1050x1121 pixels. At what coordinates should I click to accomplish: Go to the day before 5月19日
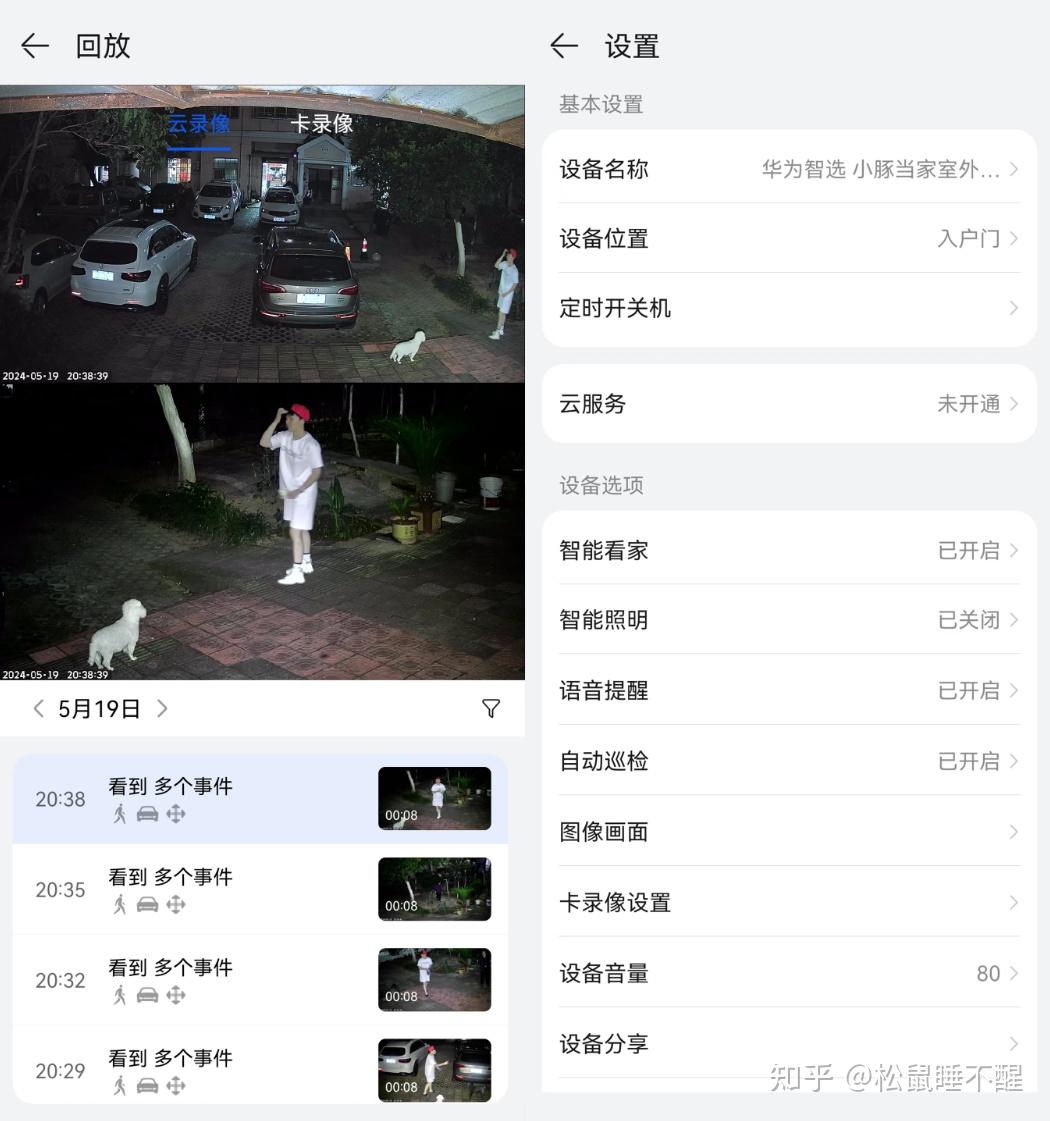point(39,709)
